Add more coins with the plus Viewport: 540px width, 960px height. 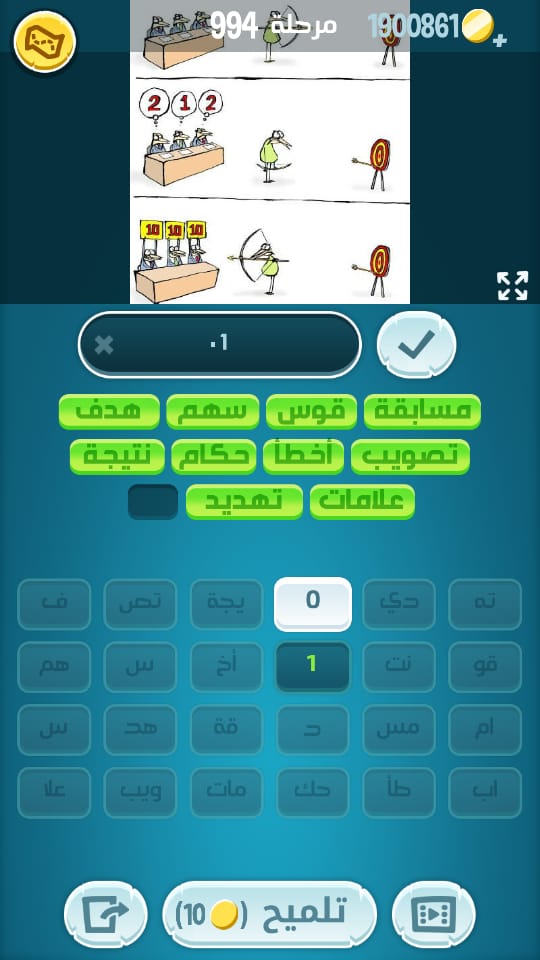click(500, 40)
